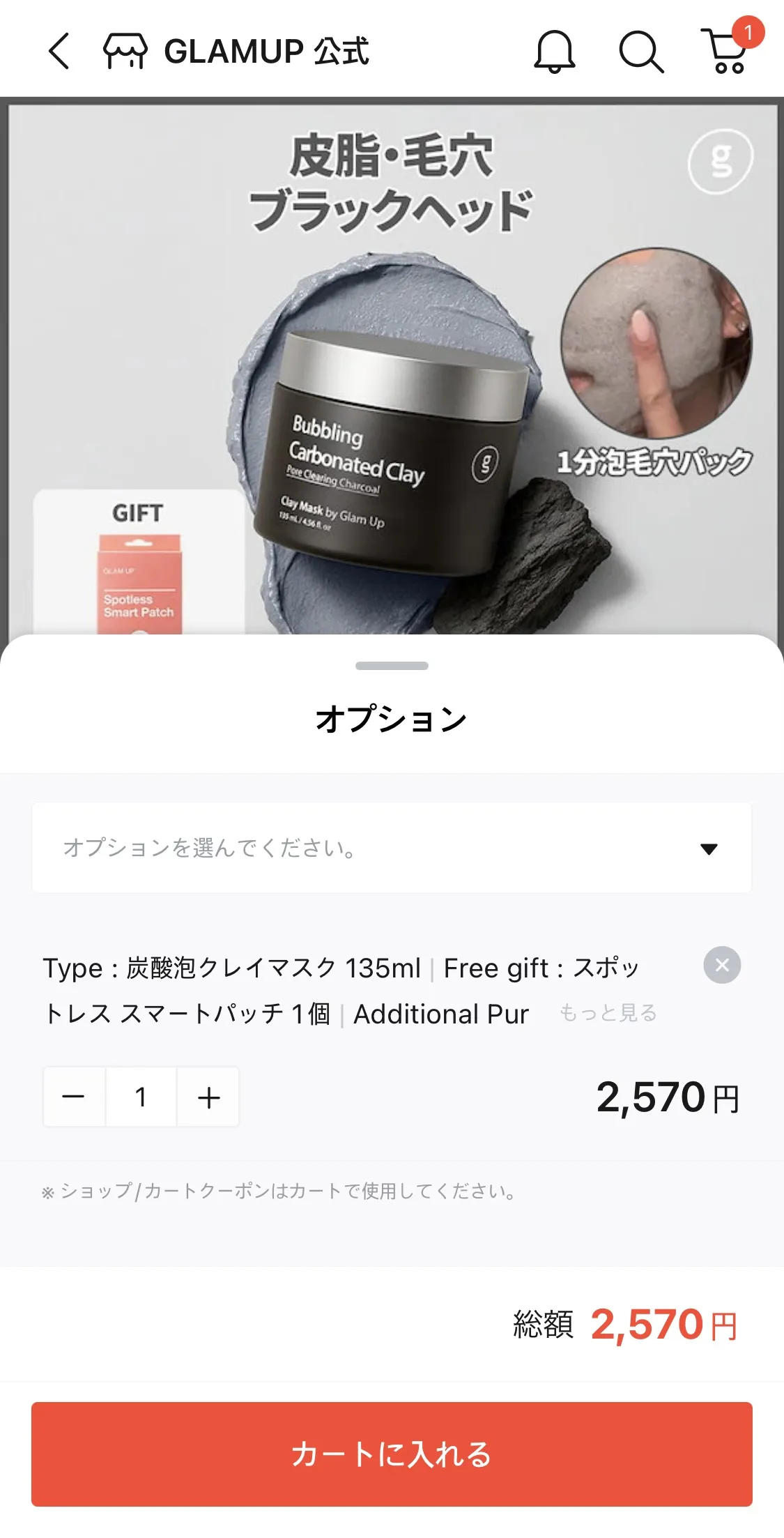Expand the オプションを選んでください dropdown
The width and height of the screenshot is (784, 1538).
pos(392,848)
